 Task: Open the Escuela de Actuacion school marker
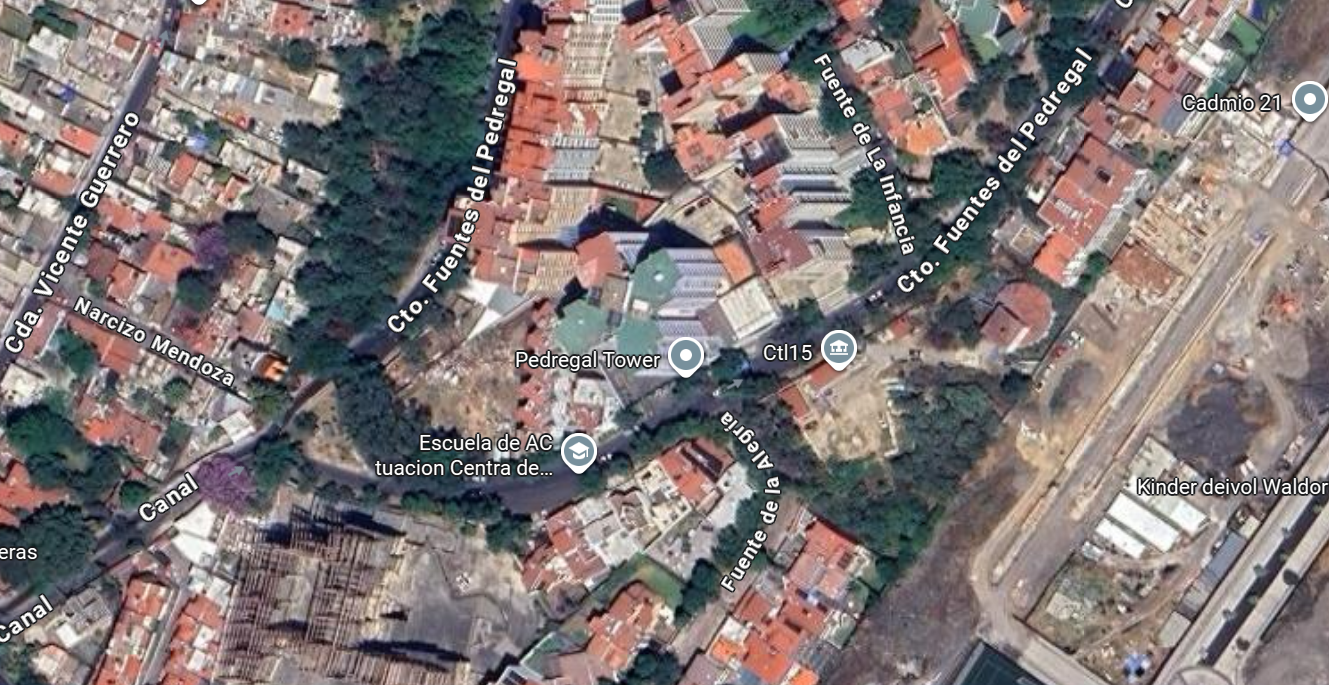click(577, 451)
